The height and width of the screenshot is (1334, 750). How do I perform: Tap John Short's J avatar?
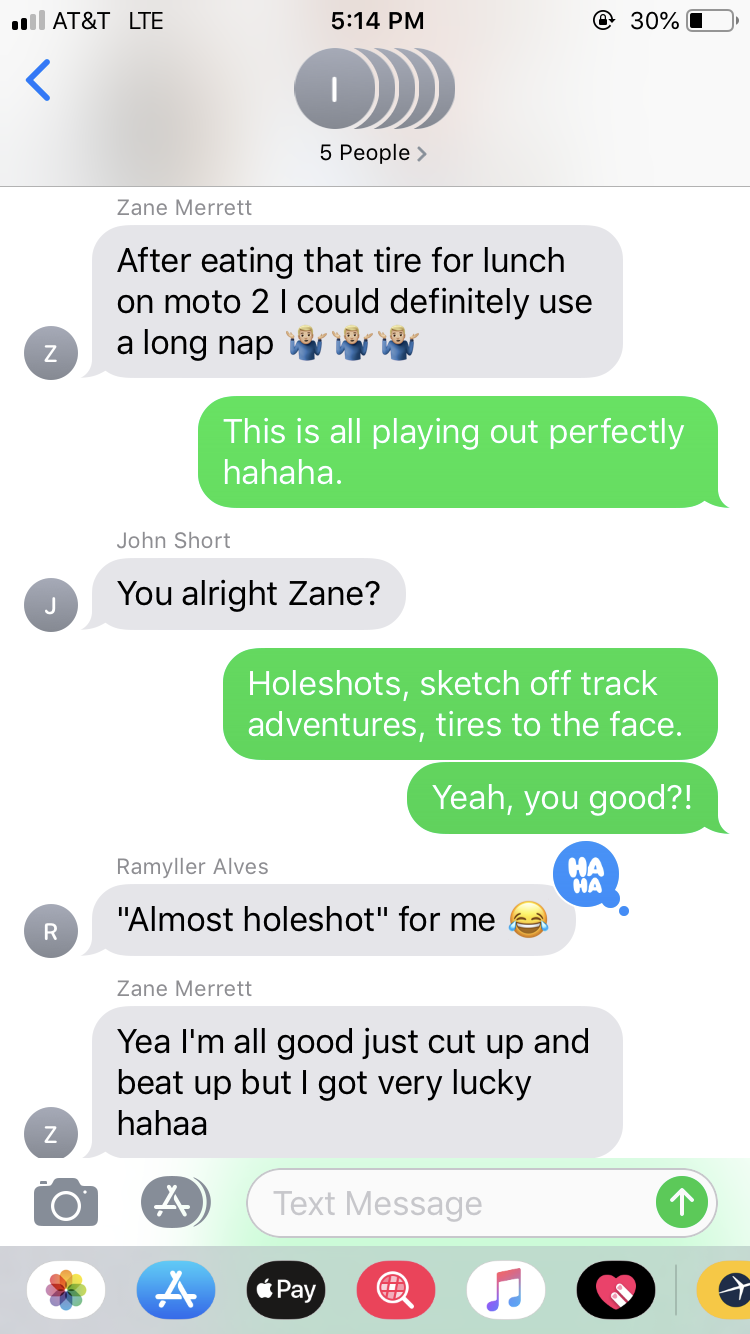[51, 605]
